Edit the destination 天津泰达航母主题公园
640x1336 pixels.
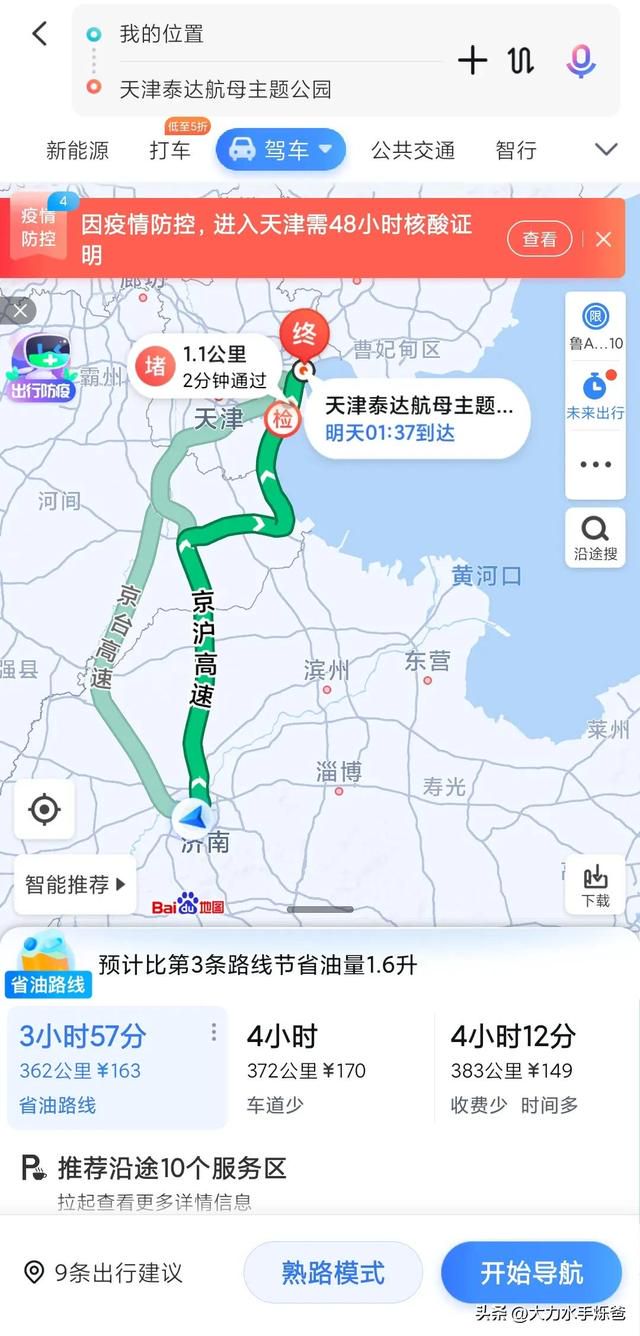225,89
